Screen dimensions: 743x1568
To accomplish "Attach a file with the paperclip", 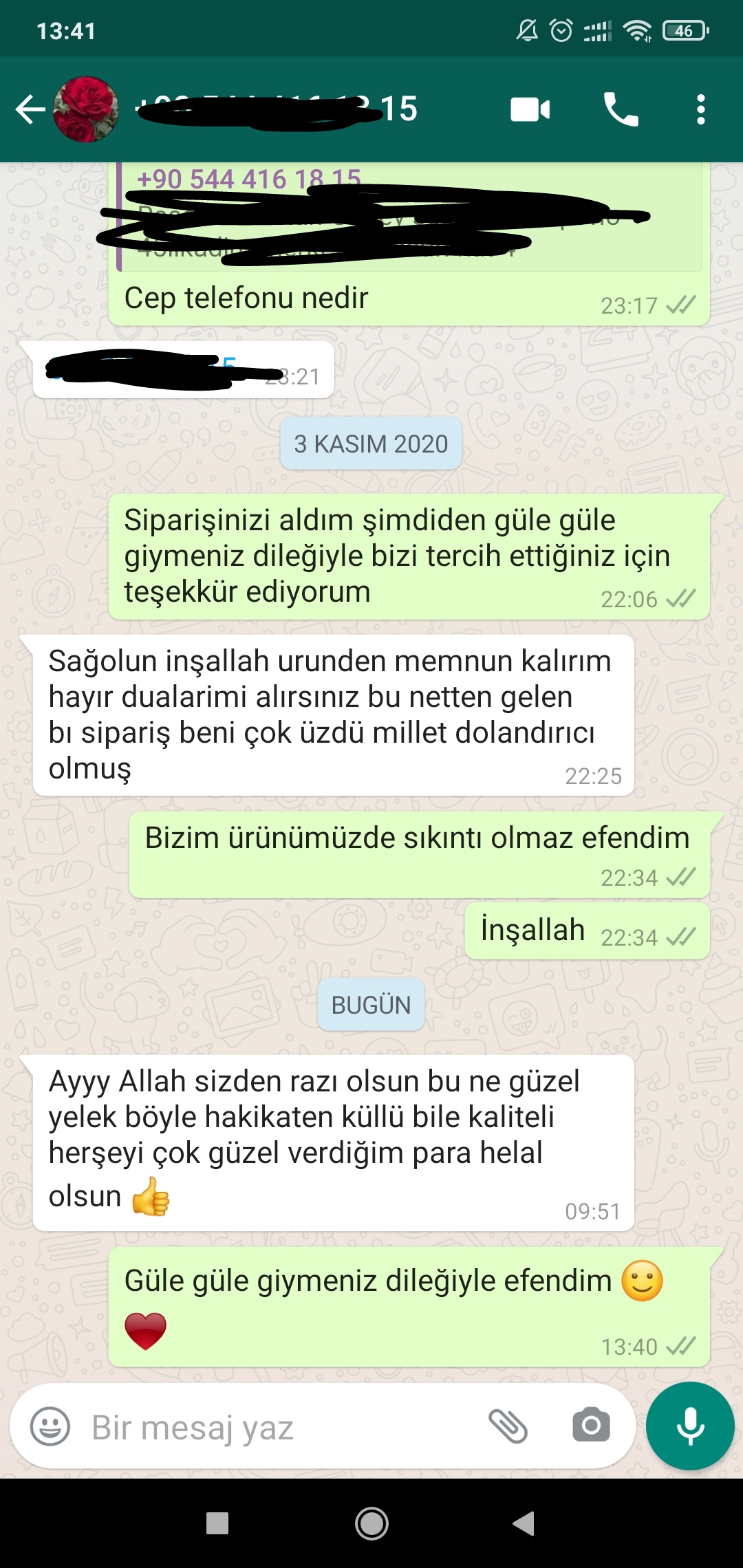I will point(508,1426).
